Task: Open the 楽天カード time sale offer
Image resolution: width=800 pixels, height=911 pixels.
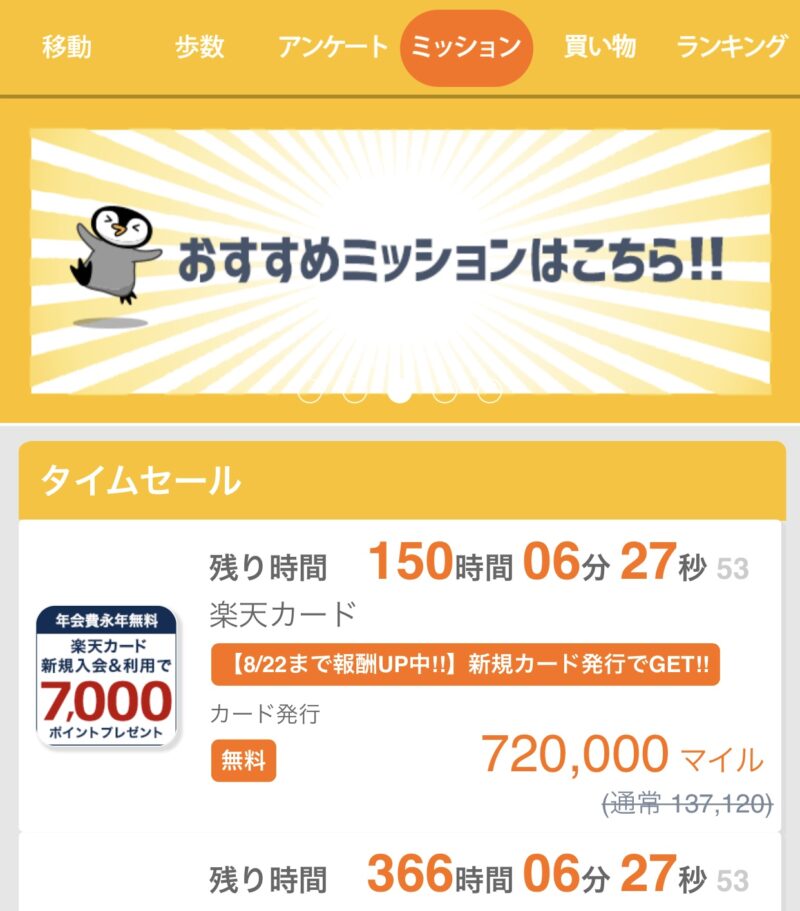Action: click(x=400, y=677)
